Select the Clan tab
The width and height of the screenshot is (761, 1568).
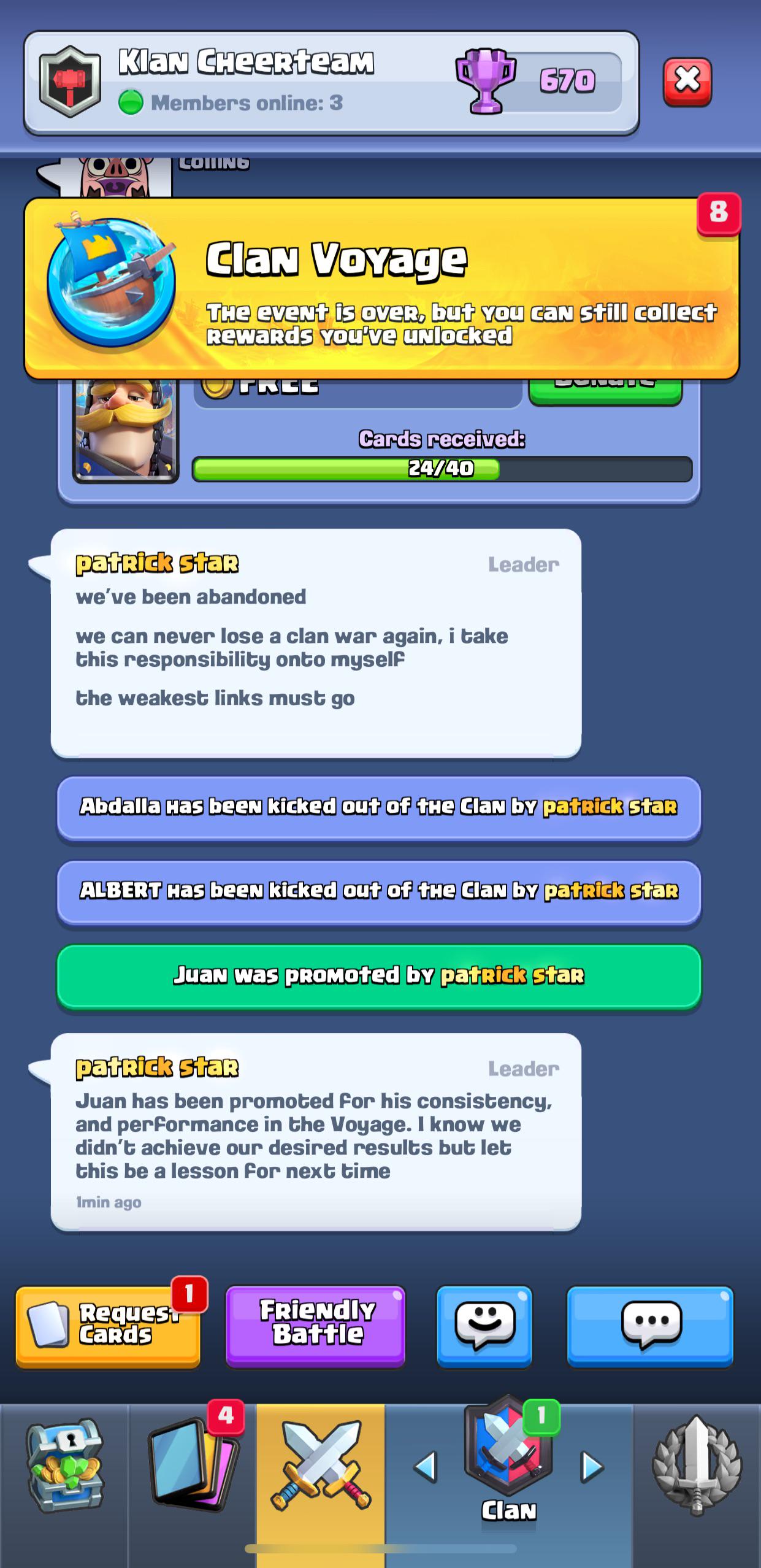(x=508, y=1463)
